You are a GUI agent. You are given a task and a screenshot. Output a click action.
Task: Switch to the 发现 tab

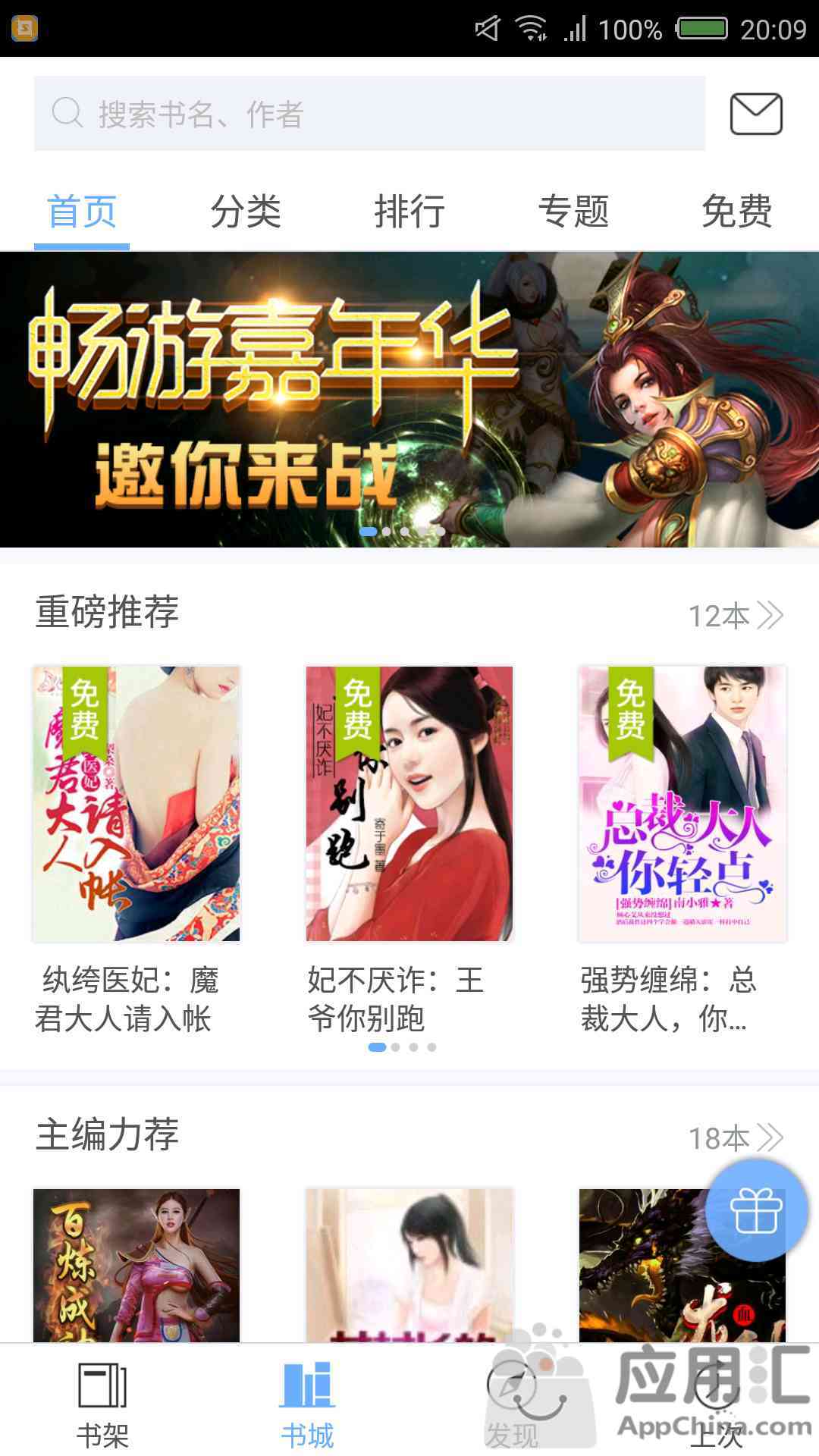point(512,1403)
